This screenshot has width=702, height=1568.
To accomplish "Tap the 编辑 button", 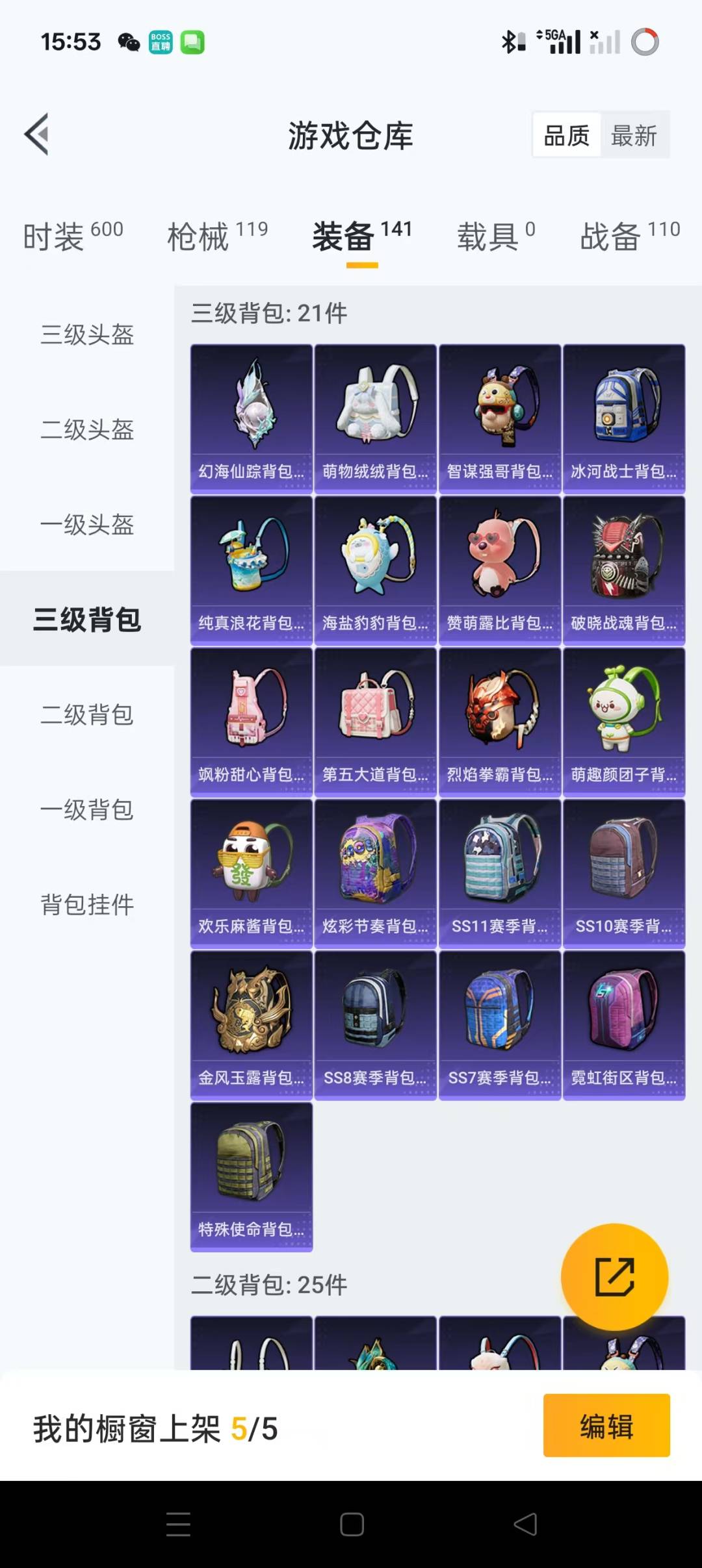I will point(606,1428).
